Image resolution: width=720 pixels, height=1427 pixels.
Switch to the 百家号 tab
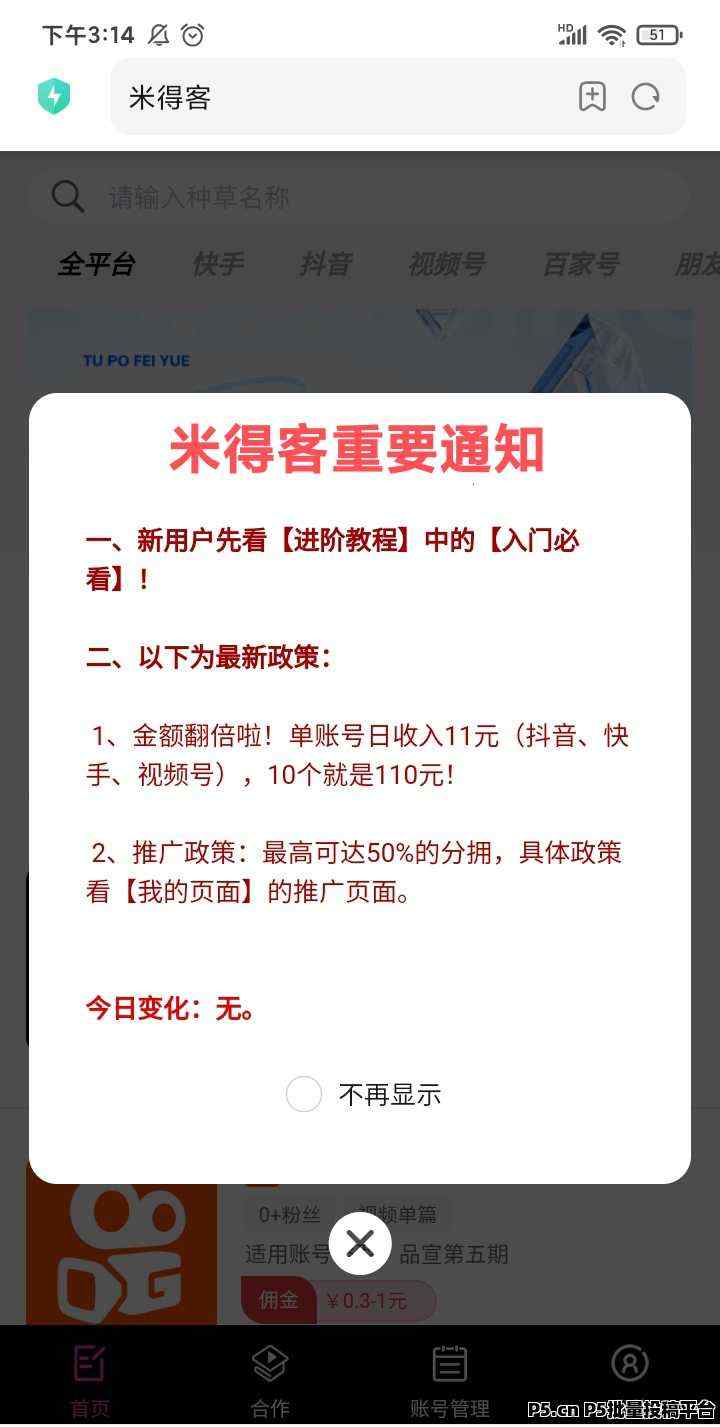pyautogui.click(x=580, y=264)
